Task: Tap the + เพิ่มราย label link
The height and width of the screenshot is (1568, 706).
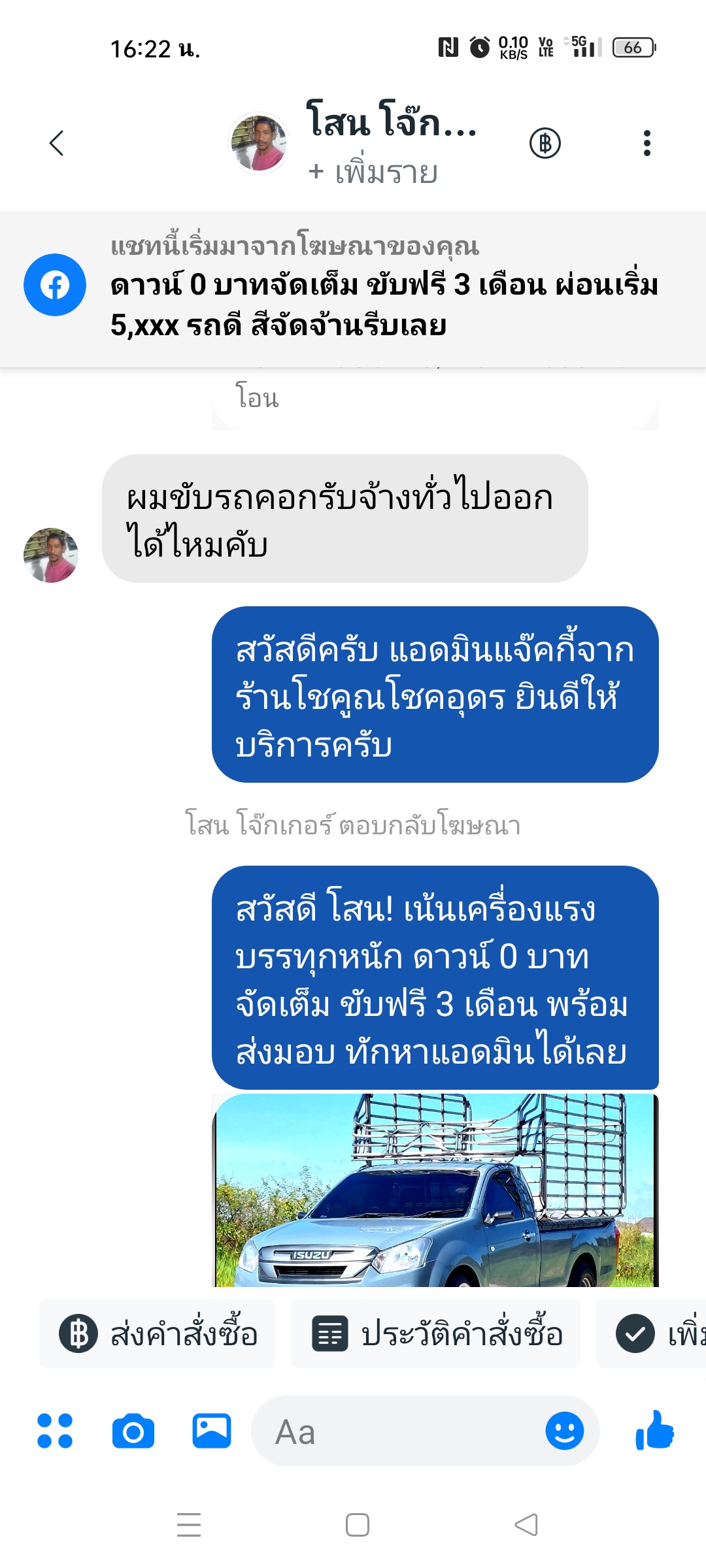Action: [373, 173]
